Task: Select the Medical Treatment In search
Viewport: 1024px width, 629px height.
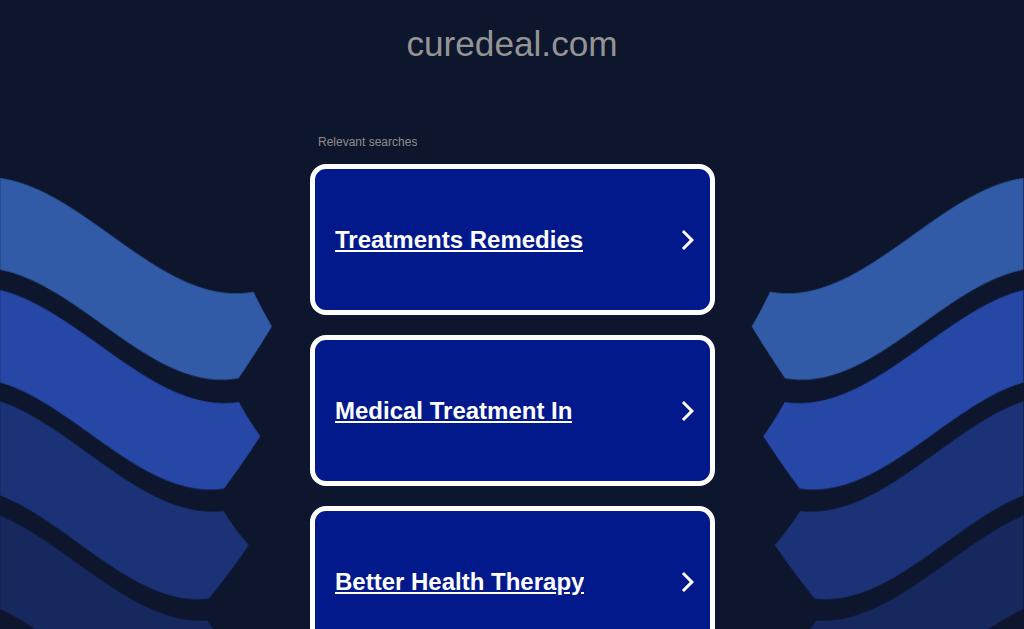Action: click(453, 411)
